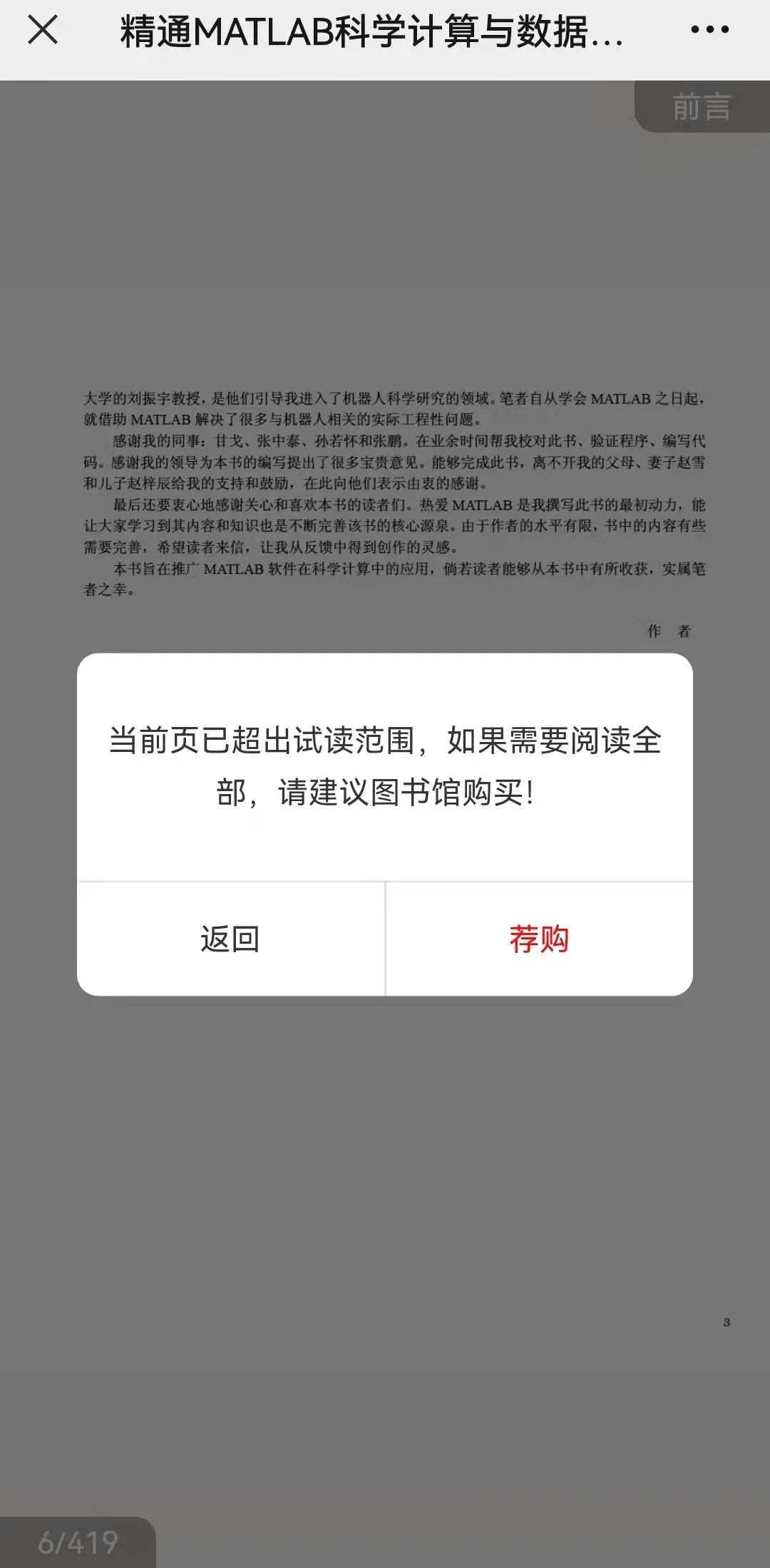Close the book reader with the X
Image resolution: width=770 pixels, height=1568 pixels.
43,31
